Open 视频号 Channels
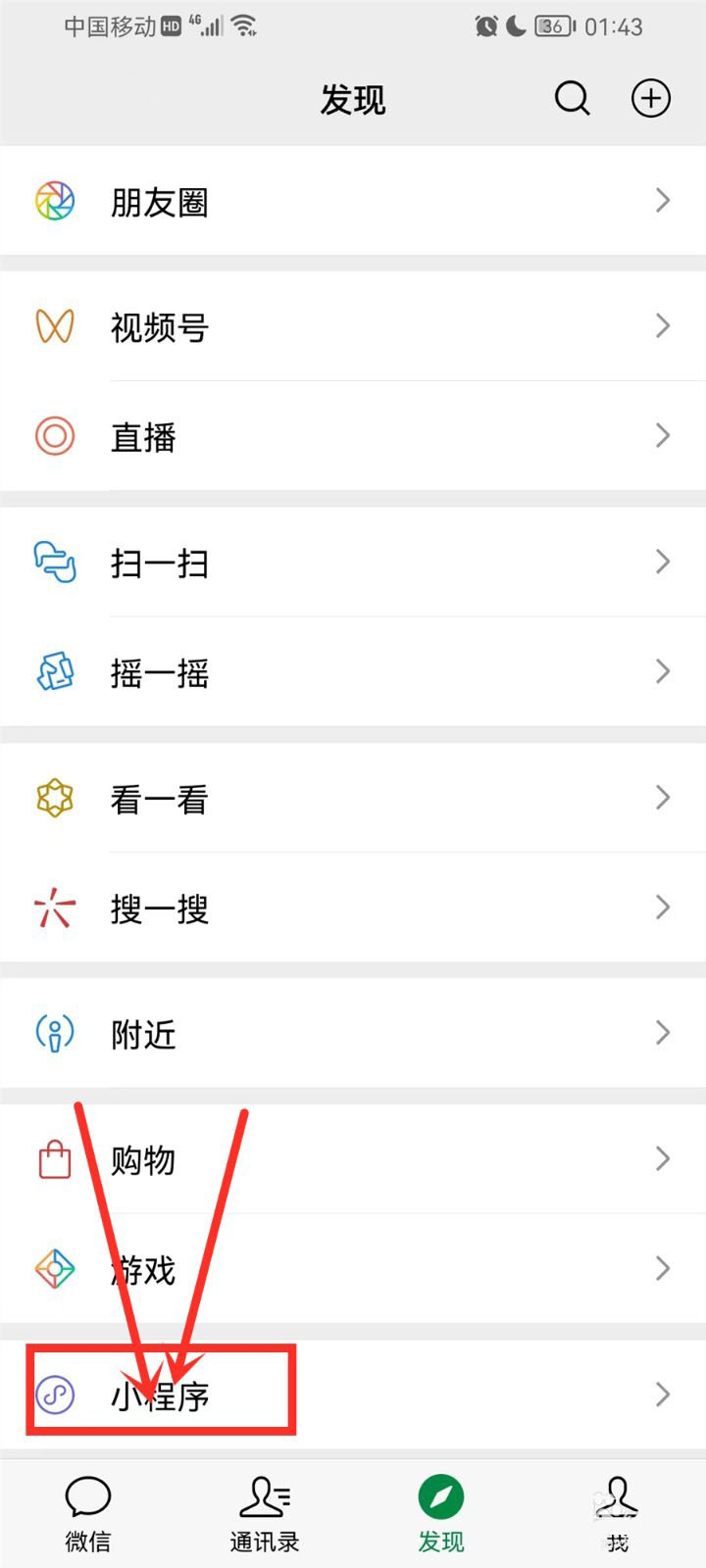The image size is (706, 1568). point(353,326)
